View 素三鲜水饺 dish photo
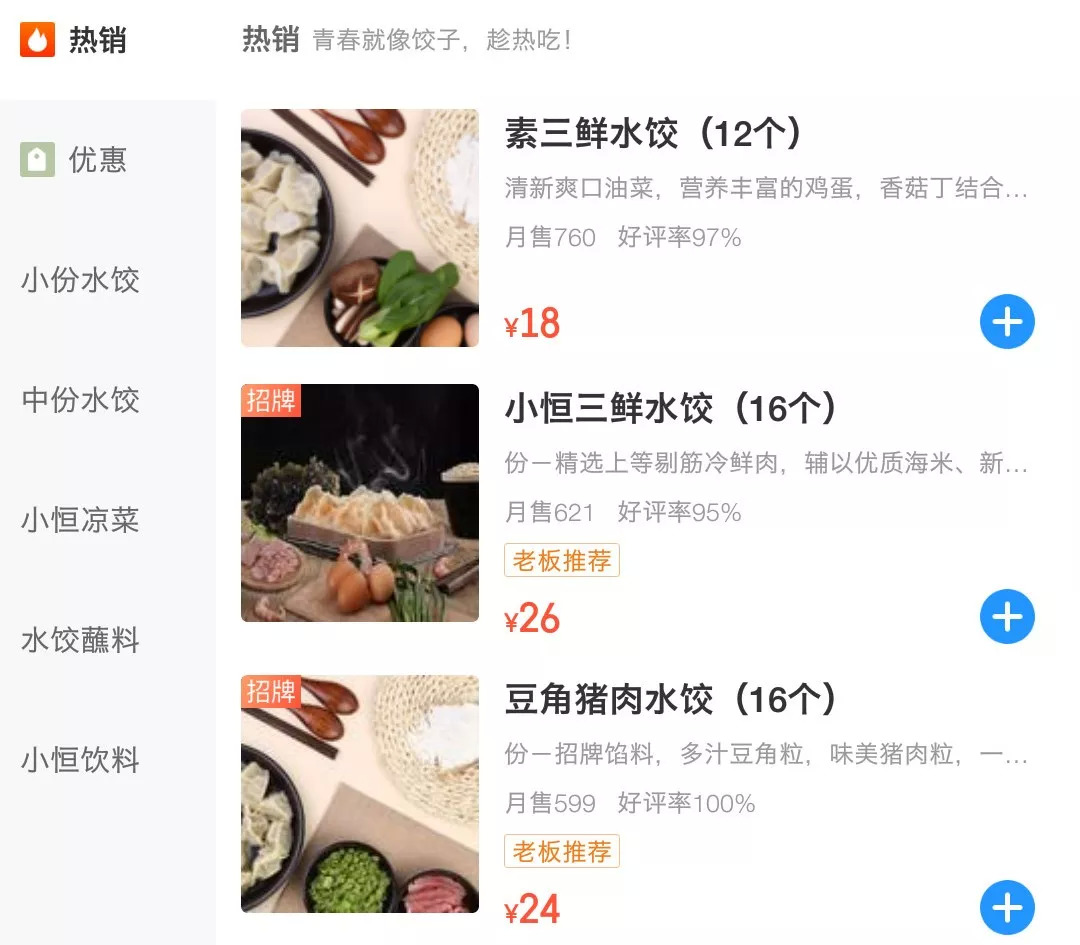Image resolution: width=1080 pixels, height=945 pixels. pos(360,228)
